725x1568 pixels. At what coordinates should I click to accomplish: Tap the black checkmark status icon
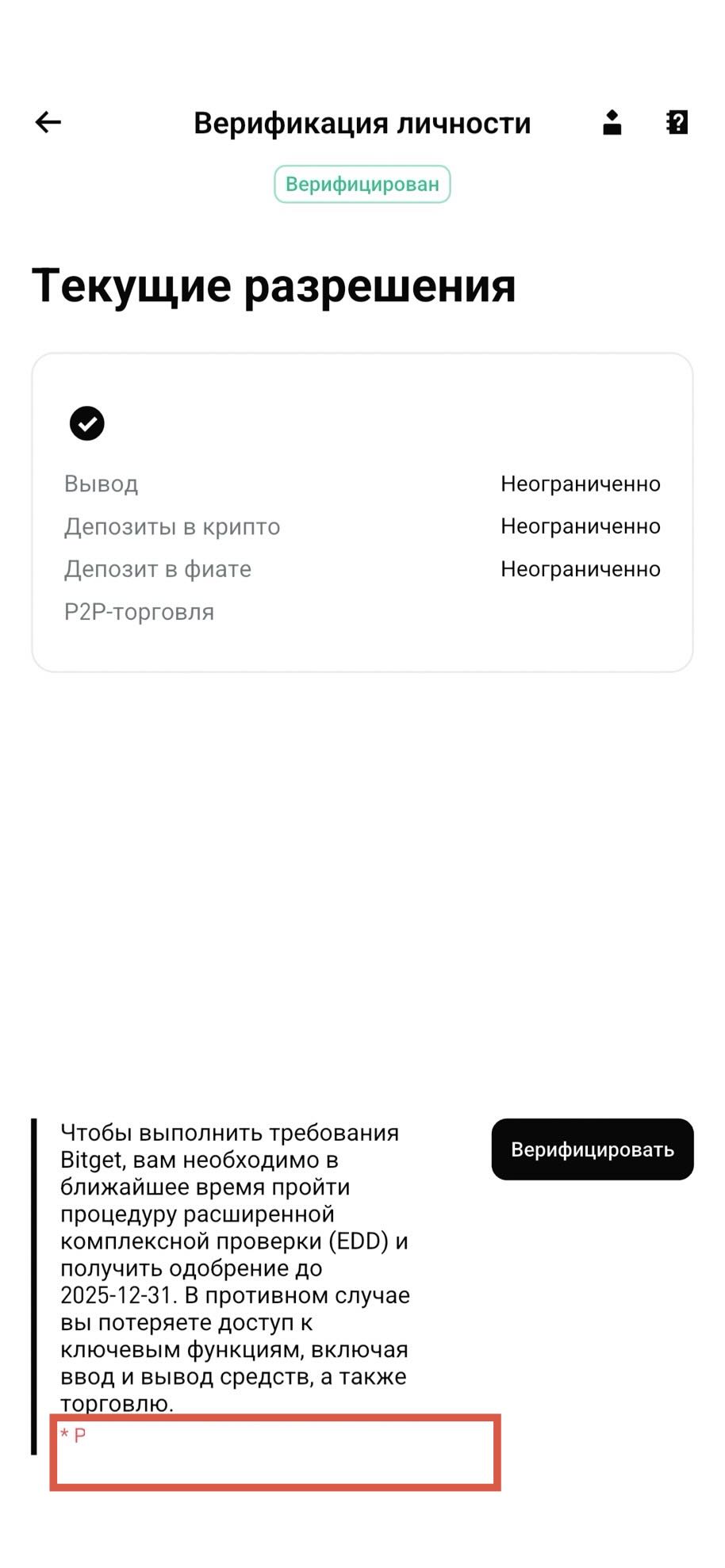tap(87, 423)
